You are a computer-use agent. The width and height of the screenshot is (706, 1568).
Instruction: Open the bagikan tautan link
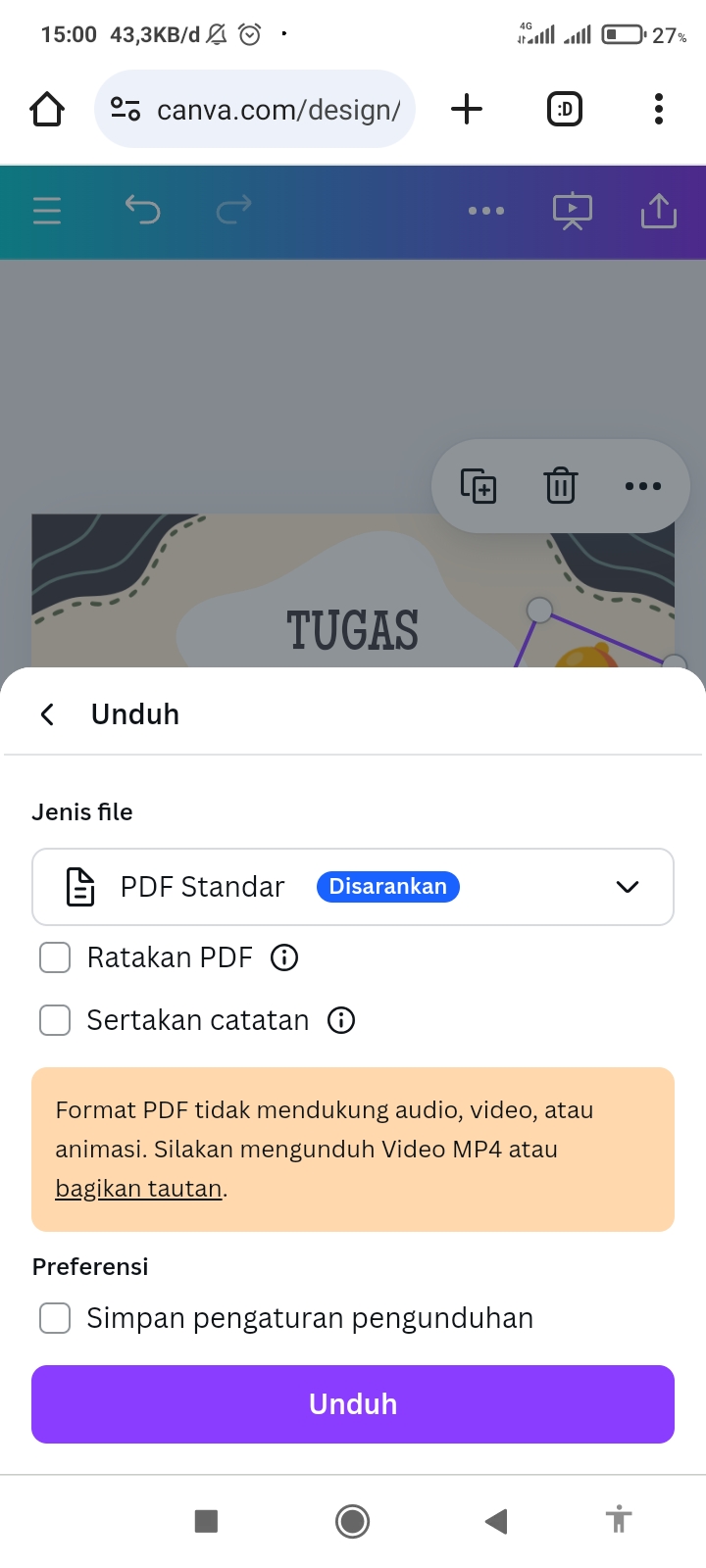(138, 1189)
